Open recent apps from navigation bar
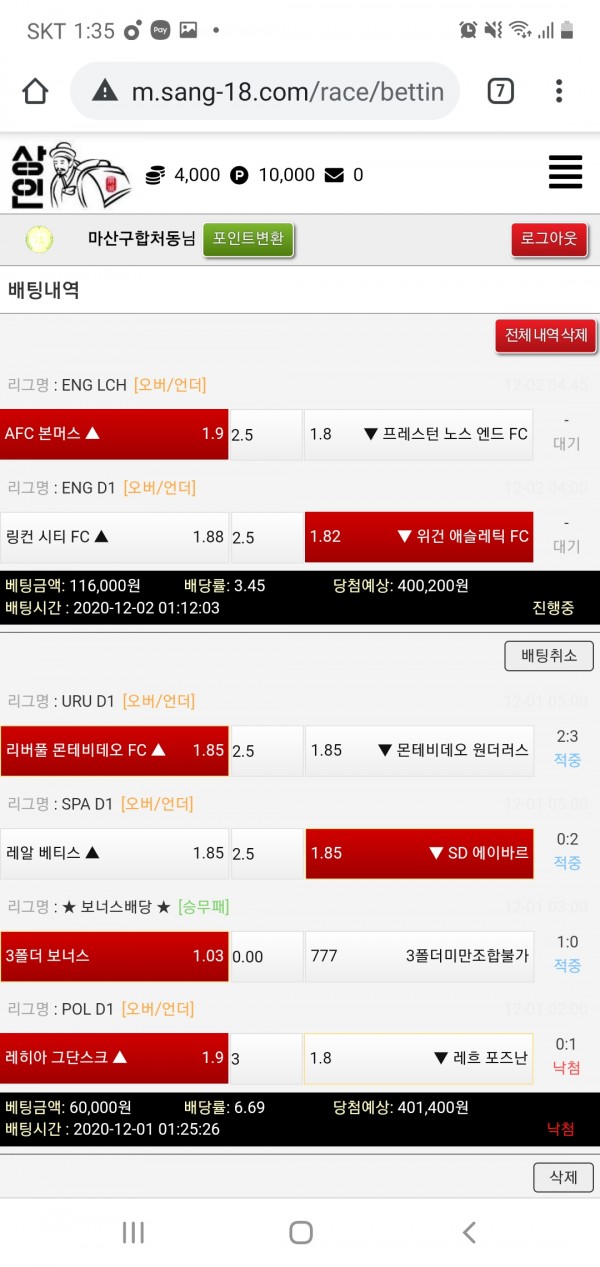 click(133, 1232)
